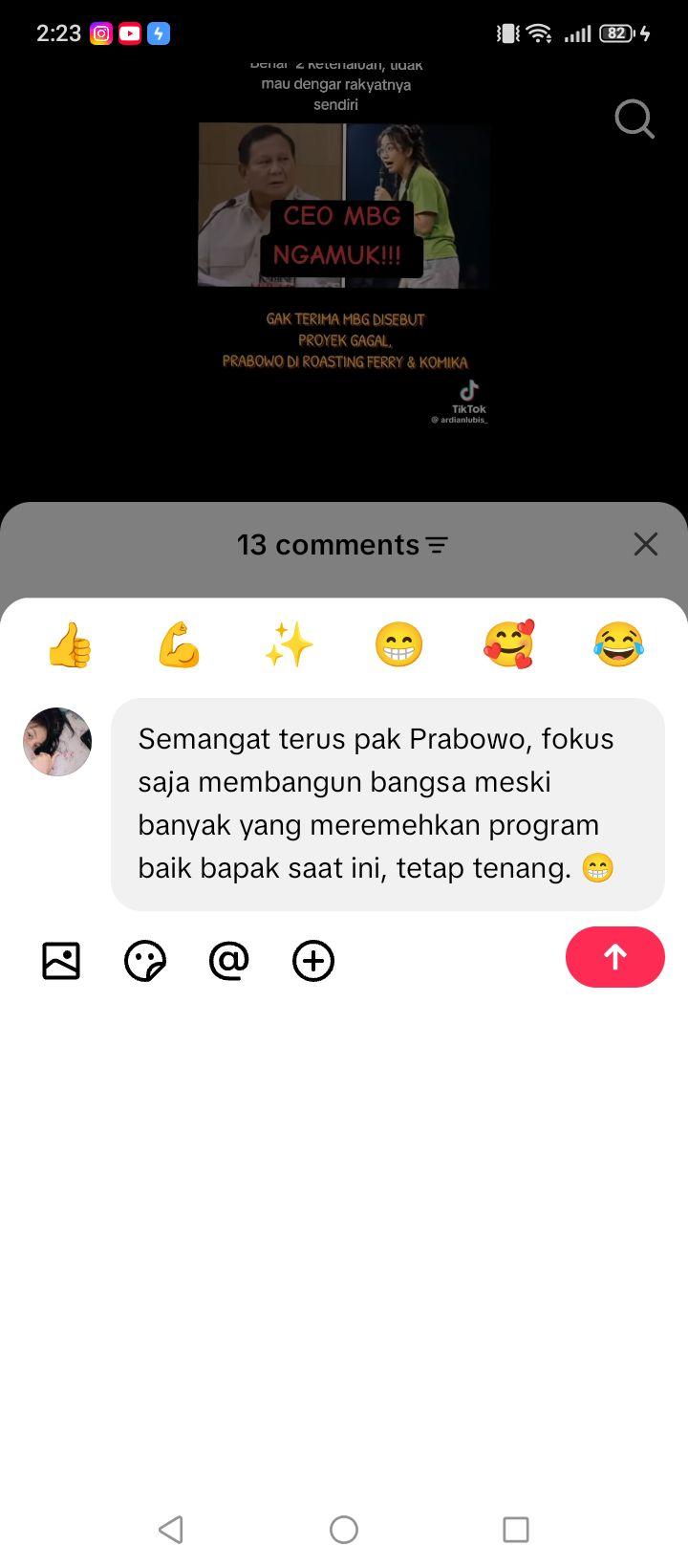Insert the grinning teeth emoji
The width and height of the screenshot is (688, 1568).
point(398,644)
